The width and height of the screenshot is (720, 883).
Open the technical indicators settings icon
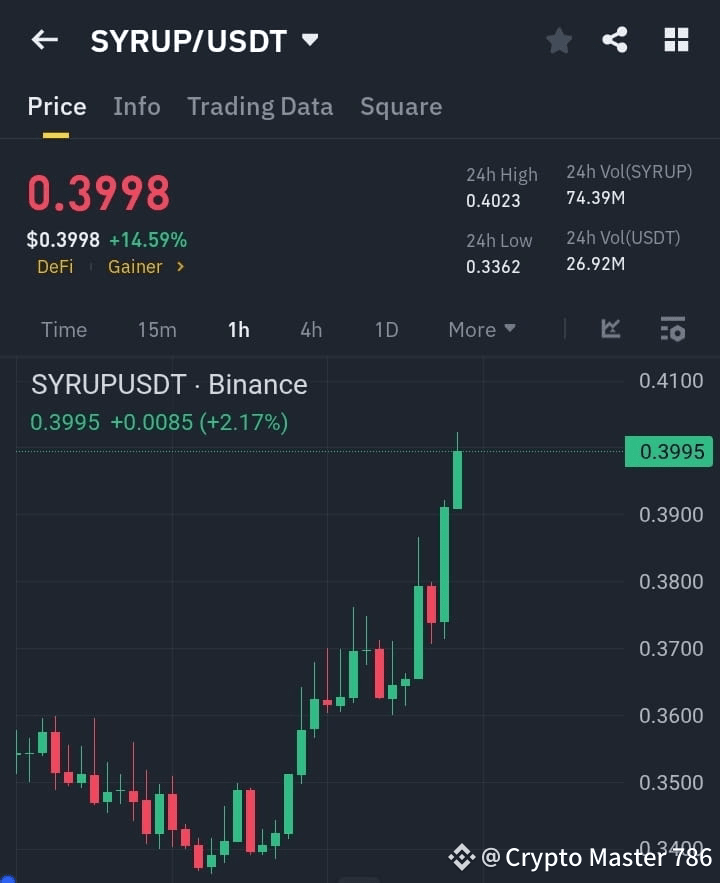(672, 329)
